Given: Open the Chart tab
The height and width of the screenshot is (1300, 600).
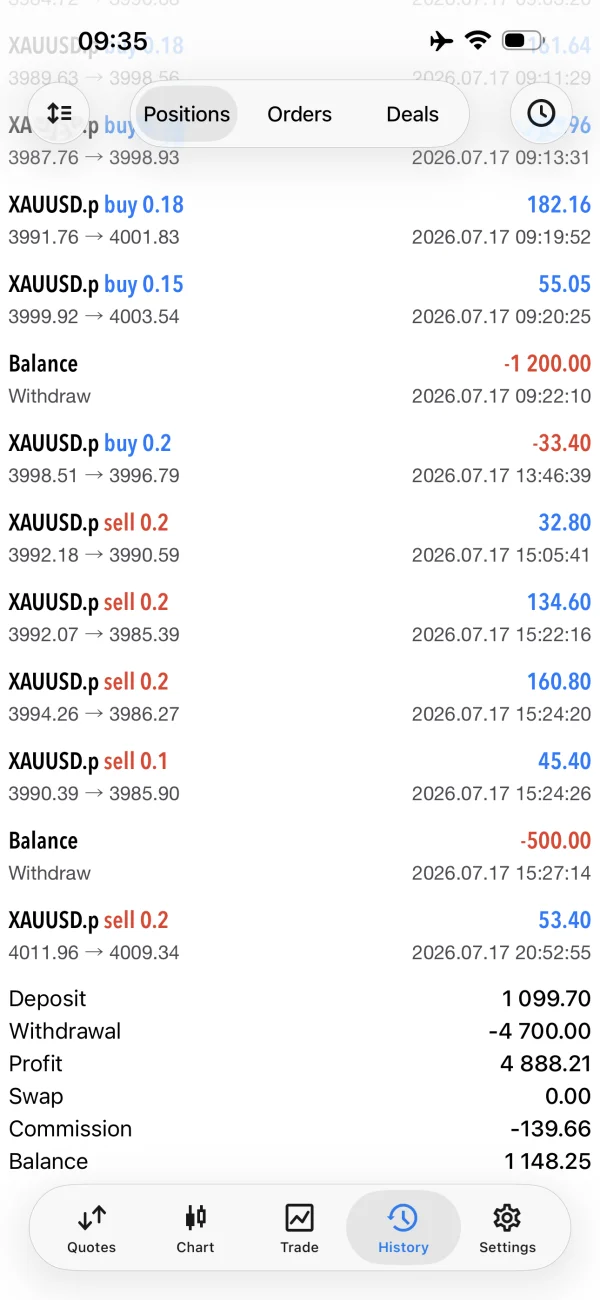Looking at the screenshot, I should pos(195,1229).
